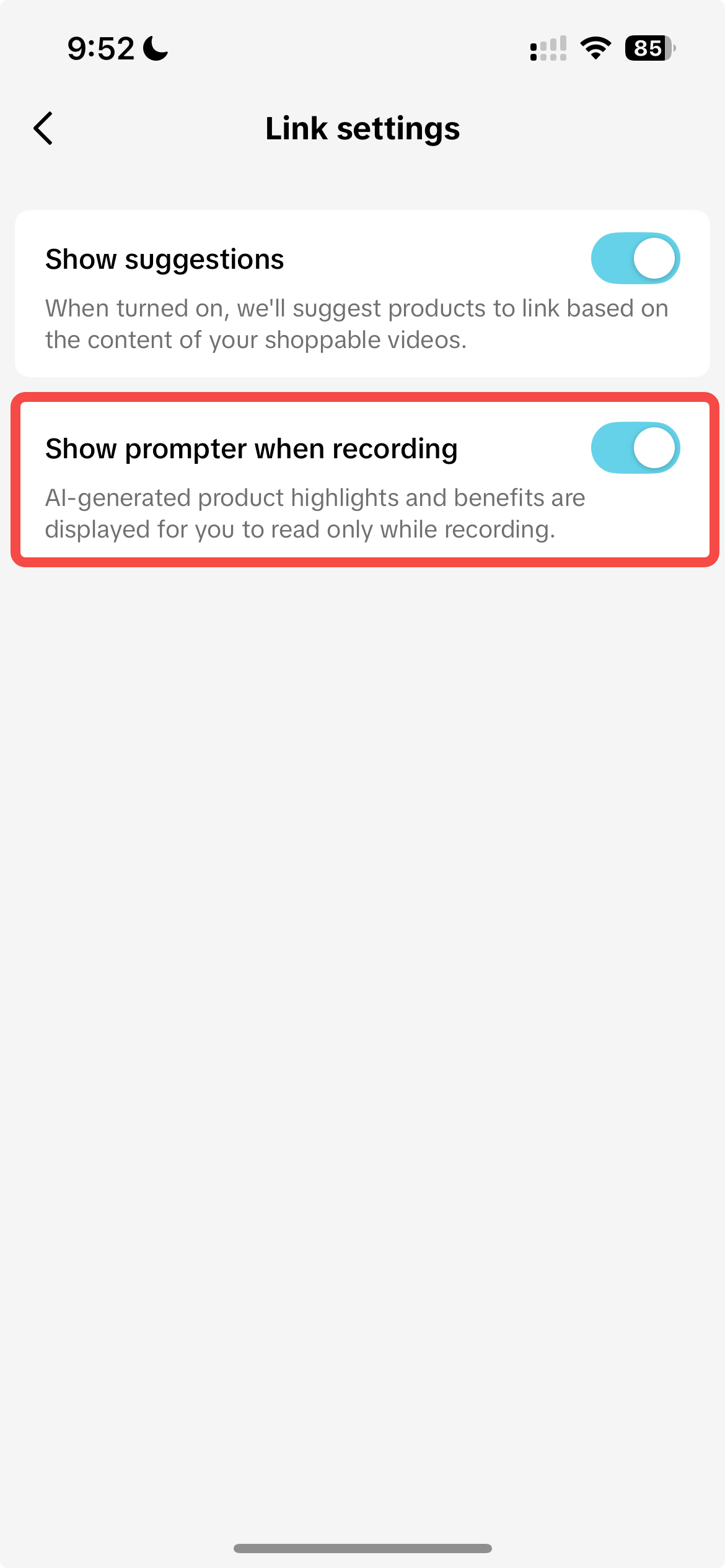The image size is (725, 1568).
Task: Go back from Link settings
Action: [x=43, y=128]
